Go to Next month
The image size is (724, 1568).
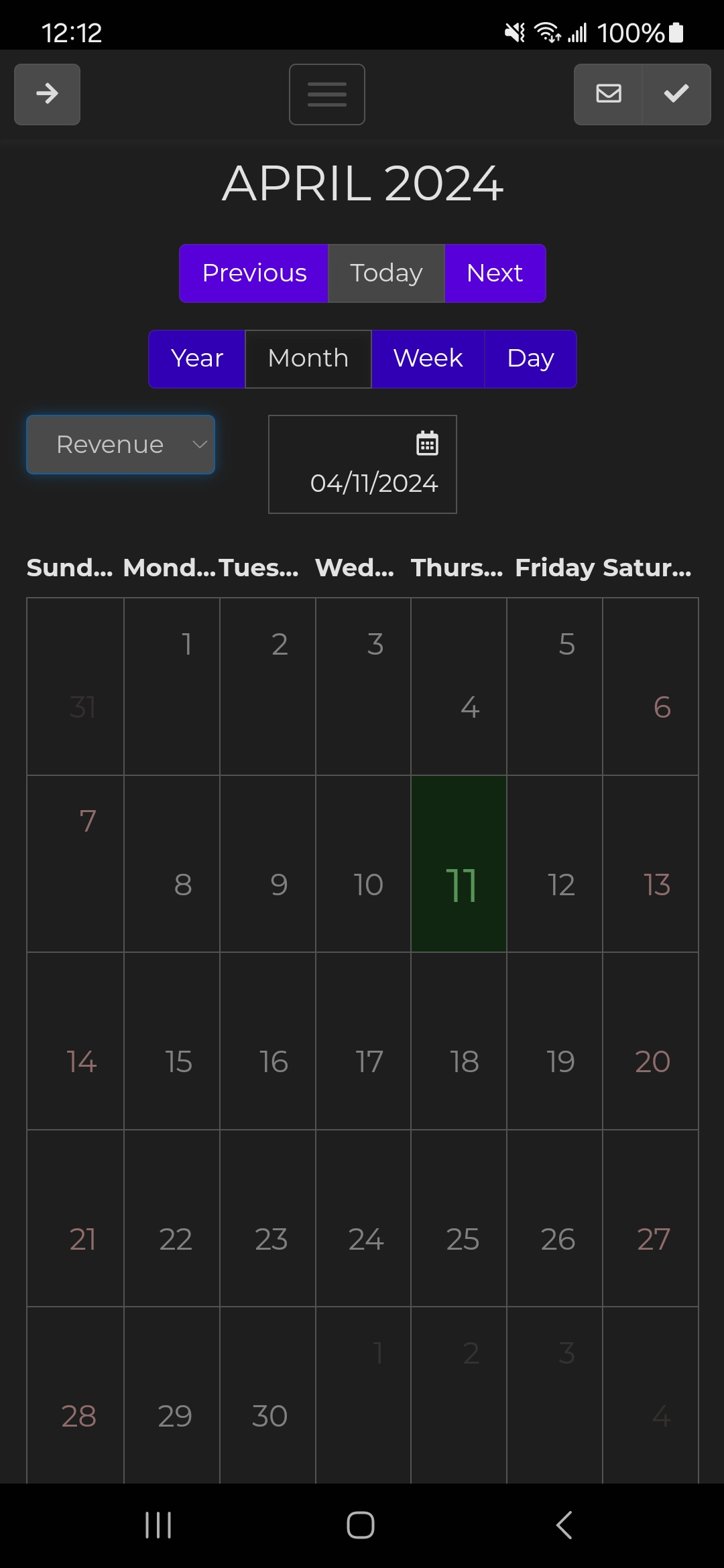coord(495,273)
